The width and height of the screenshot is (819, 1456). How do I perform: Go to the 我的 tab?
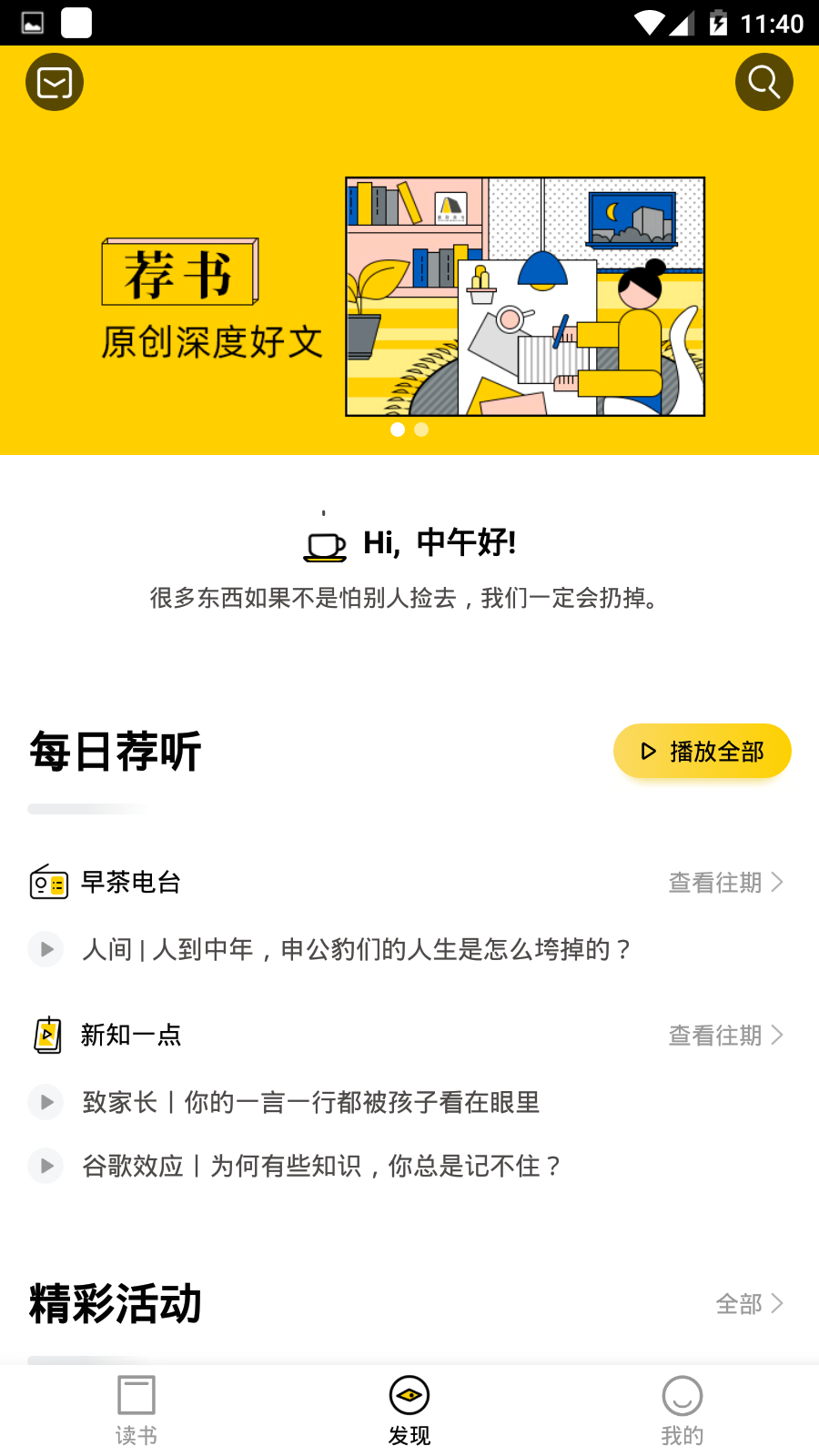[682, 1410]
